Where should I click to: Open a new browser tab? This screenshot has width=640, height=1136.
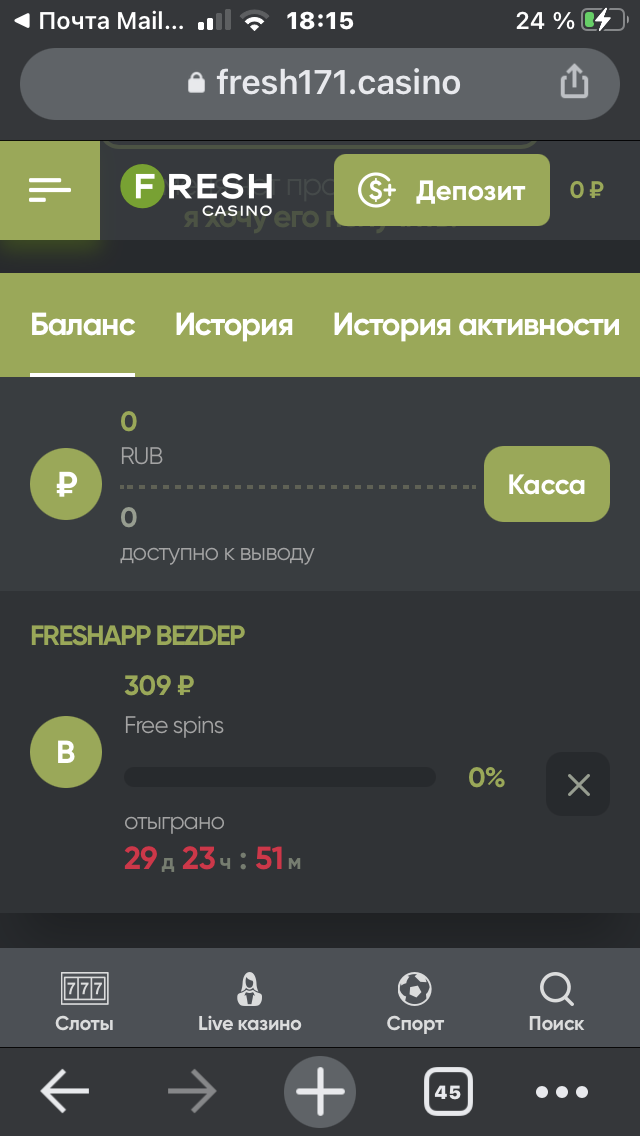coord(320,1092)
